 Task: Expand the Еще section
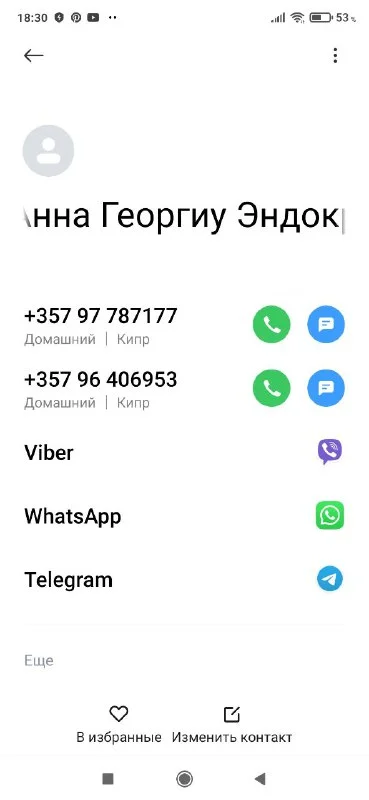(x=39, y=661)
